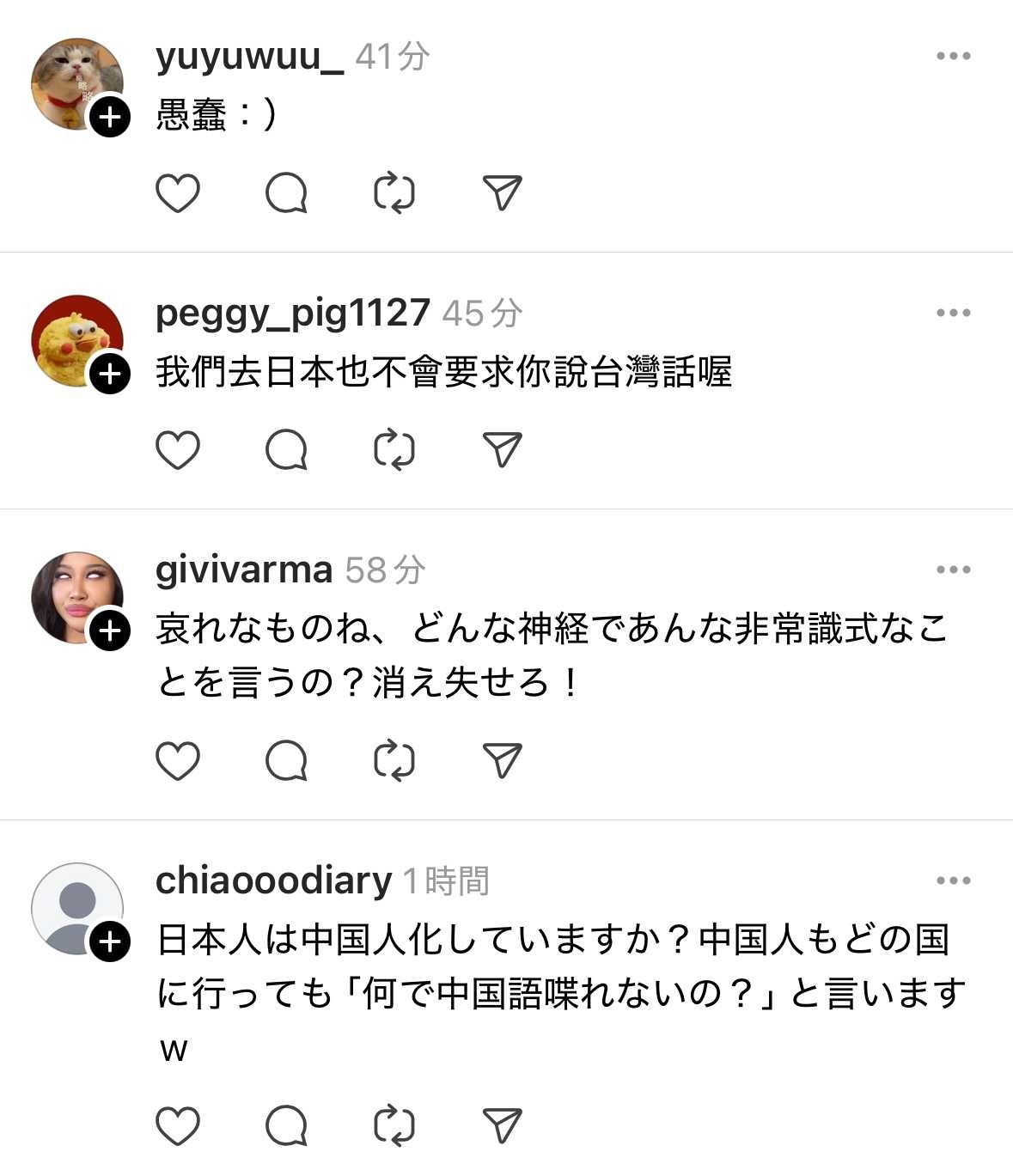Like yuyuwuu_'s comment

point(178,192)
